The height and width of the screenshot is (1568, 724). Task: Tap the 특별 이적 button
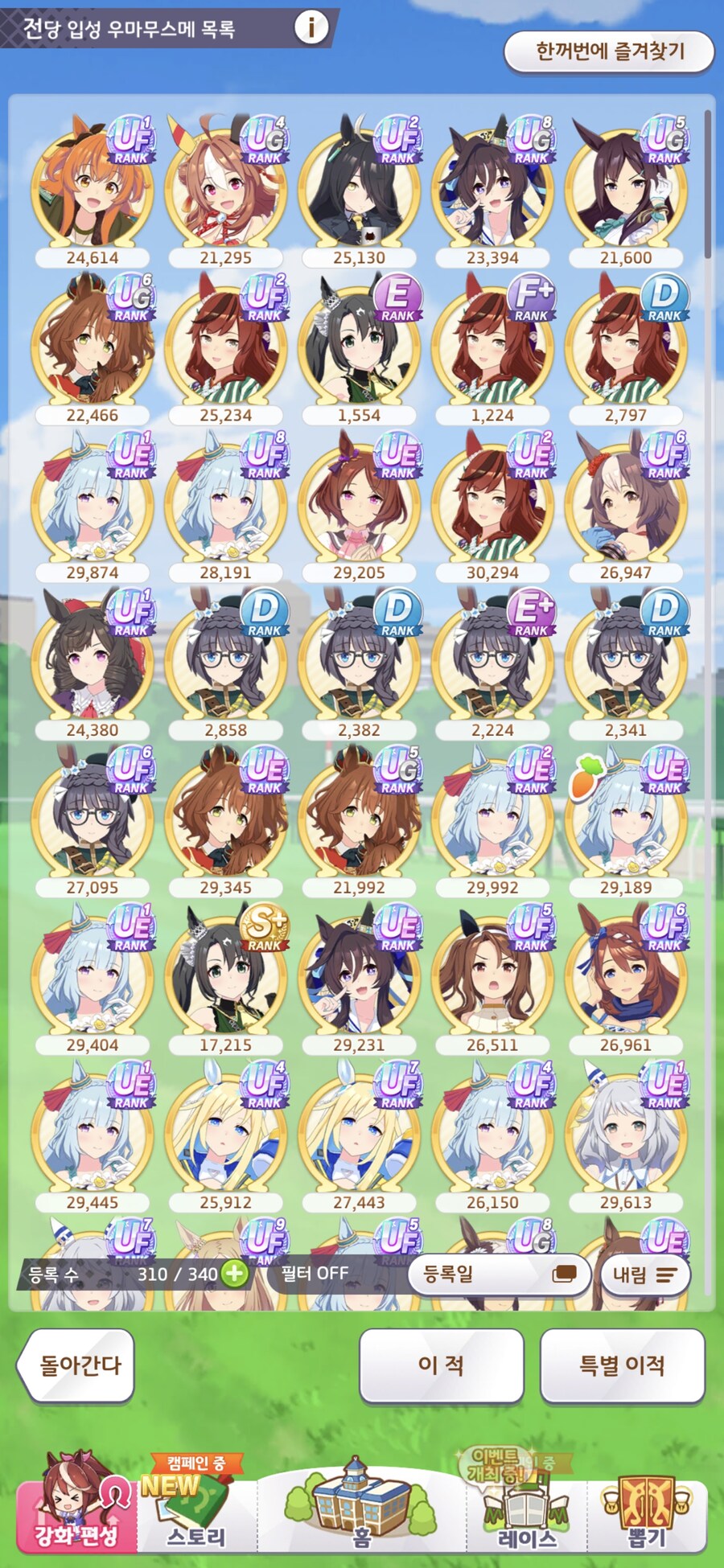tap(622, 1365)
